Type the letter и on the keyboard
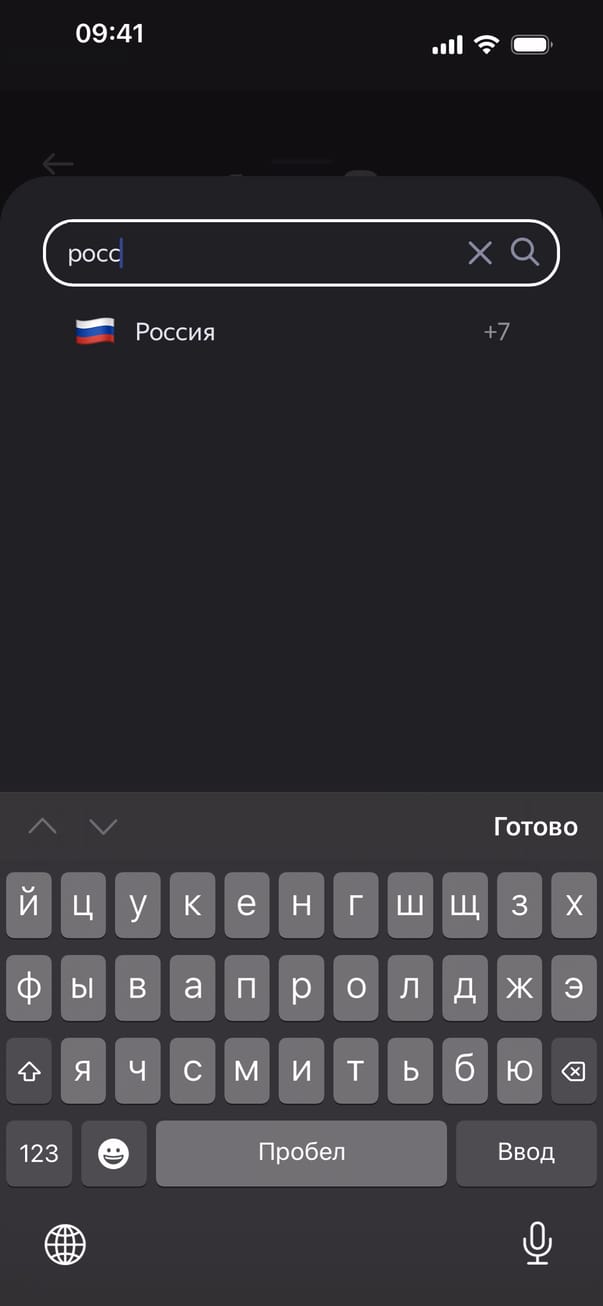Screen dimensions: 603x1306 (301, 1071)
